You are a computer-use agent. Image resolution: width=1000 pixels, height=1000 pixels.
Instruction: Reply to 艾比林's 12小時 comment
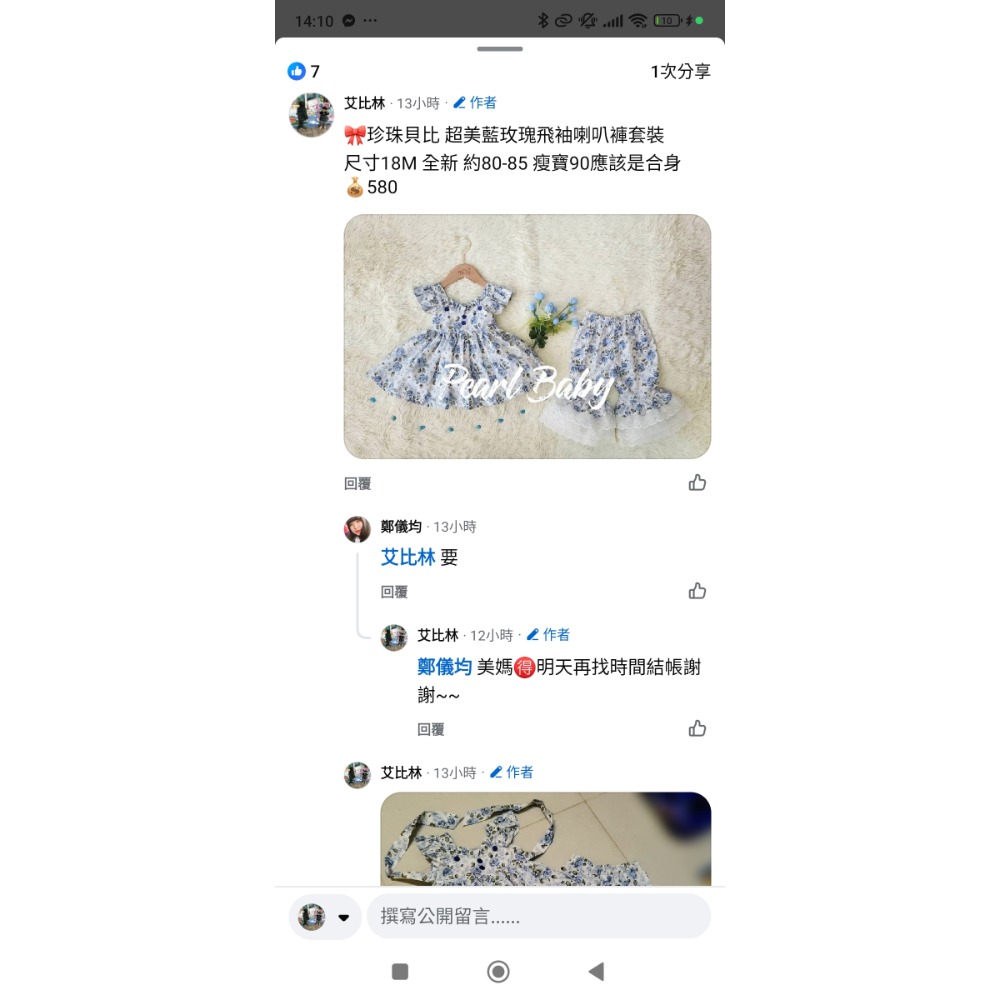[431, 730]
